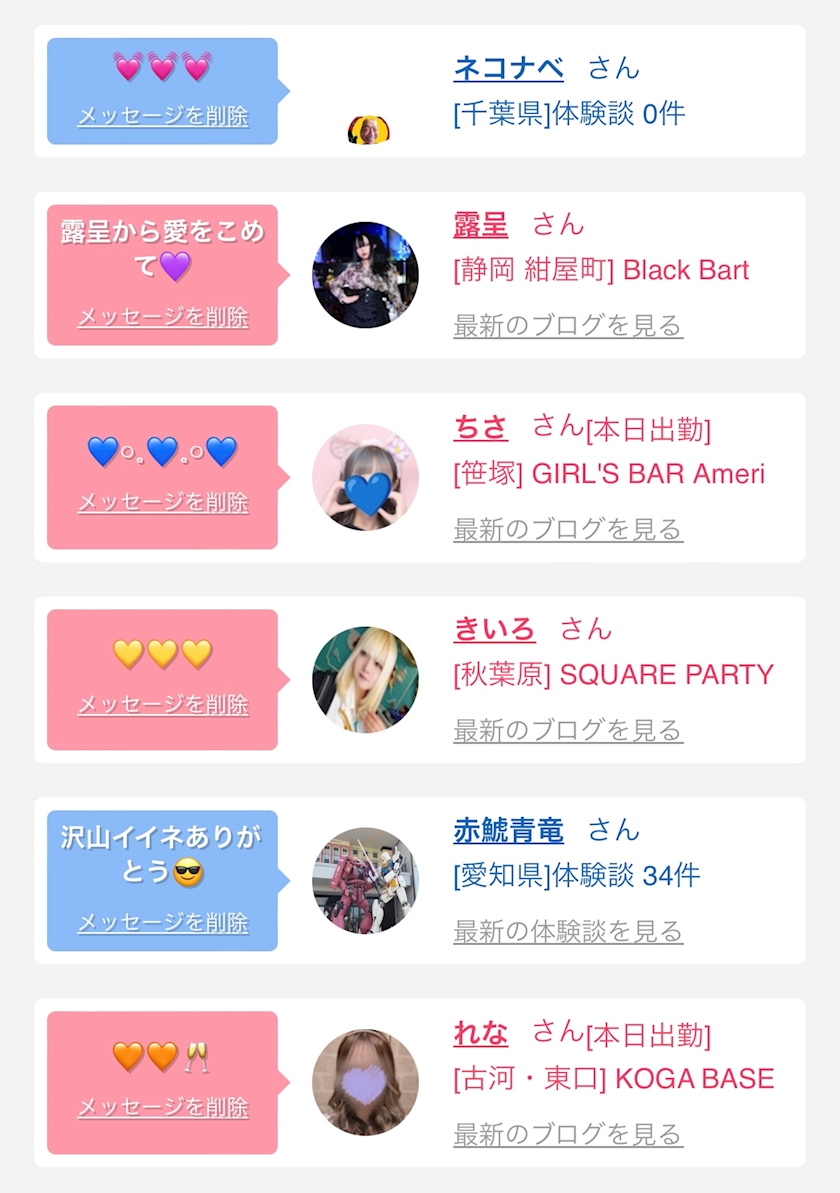Image resolution: width=840 pixels, height=1193 pixels.
Task: Open きいろ's profile link
Action: tap(494, 629)
